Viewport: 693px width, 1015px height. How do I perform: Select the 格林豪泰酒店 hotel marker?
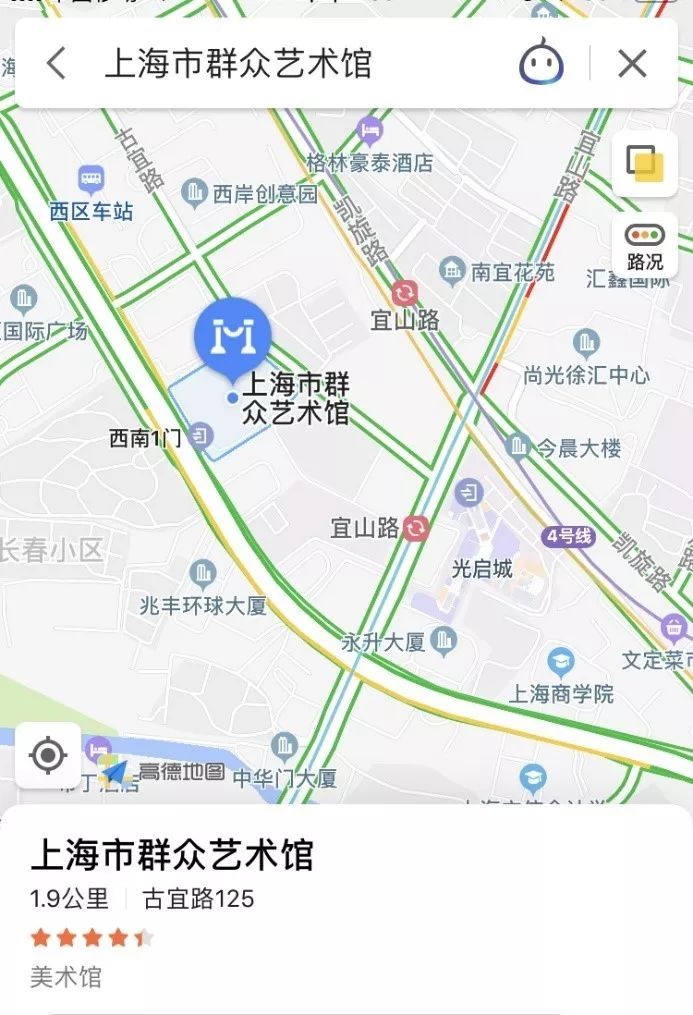point(371,130)
